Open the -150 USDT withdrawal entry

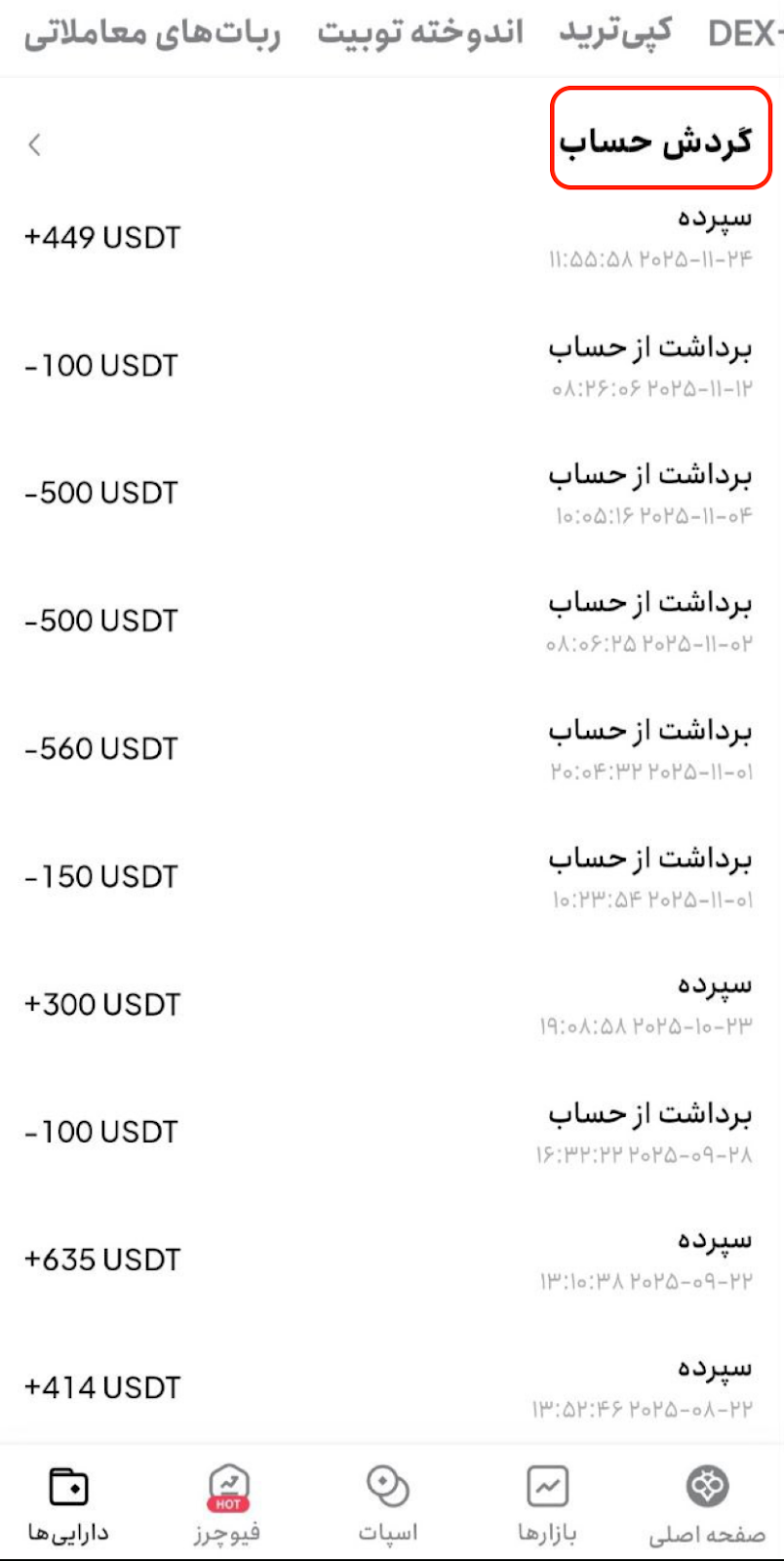click(390, 876)
